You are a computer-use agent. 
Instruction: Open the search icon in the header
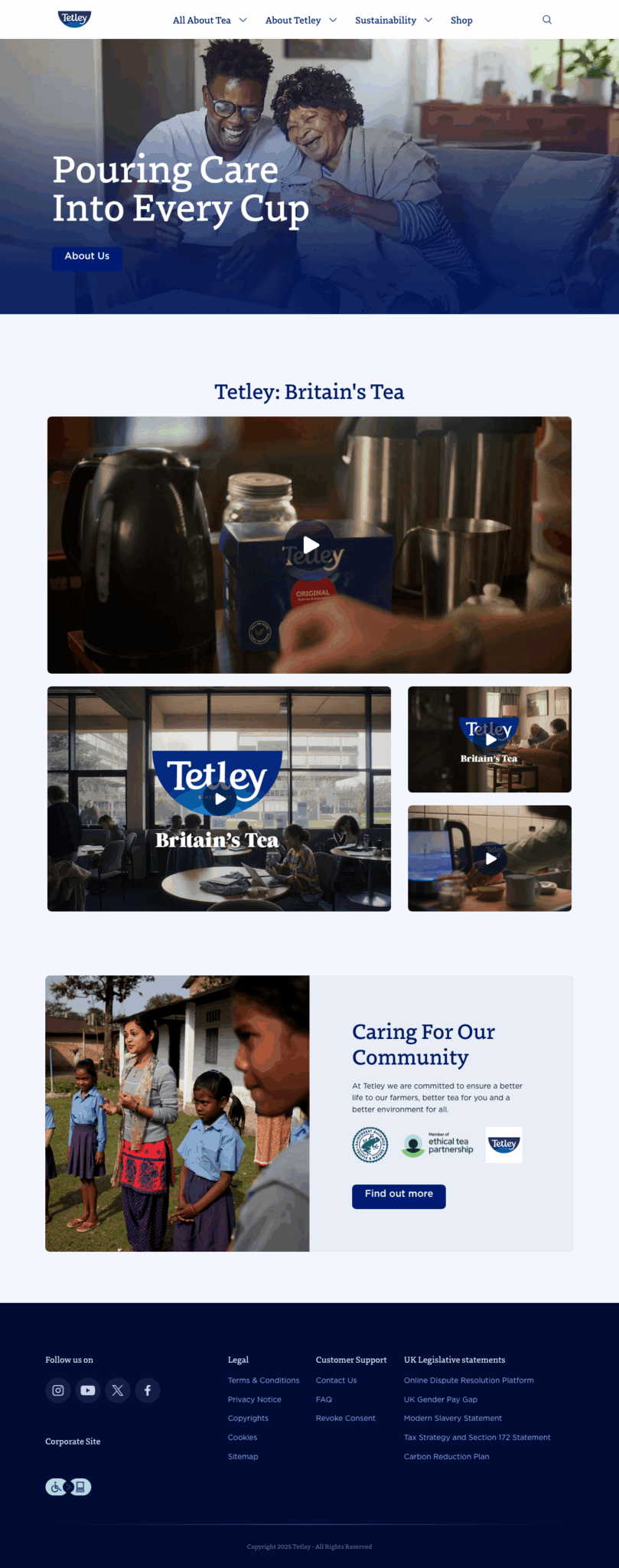coord(547,20)
